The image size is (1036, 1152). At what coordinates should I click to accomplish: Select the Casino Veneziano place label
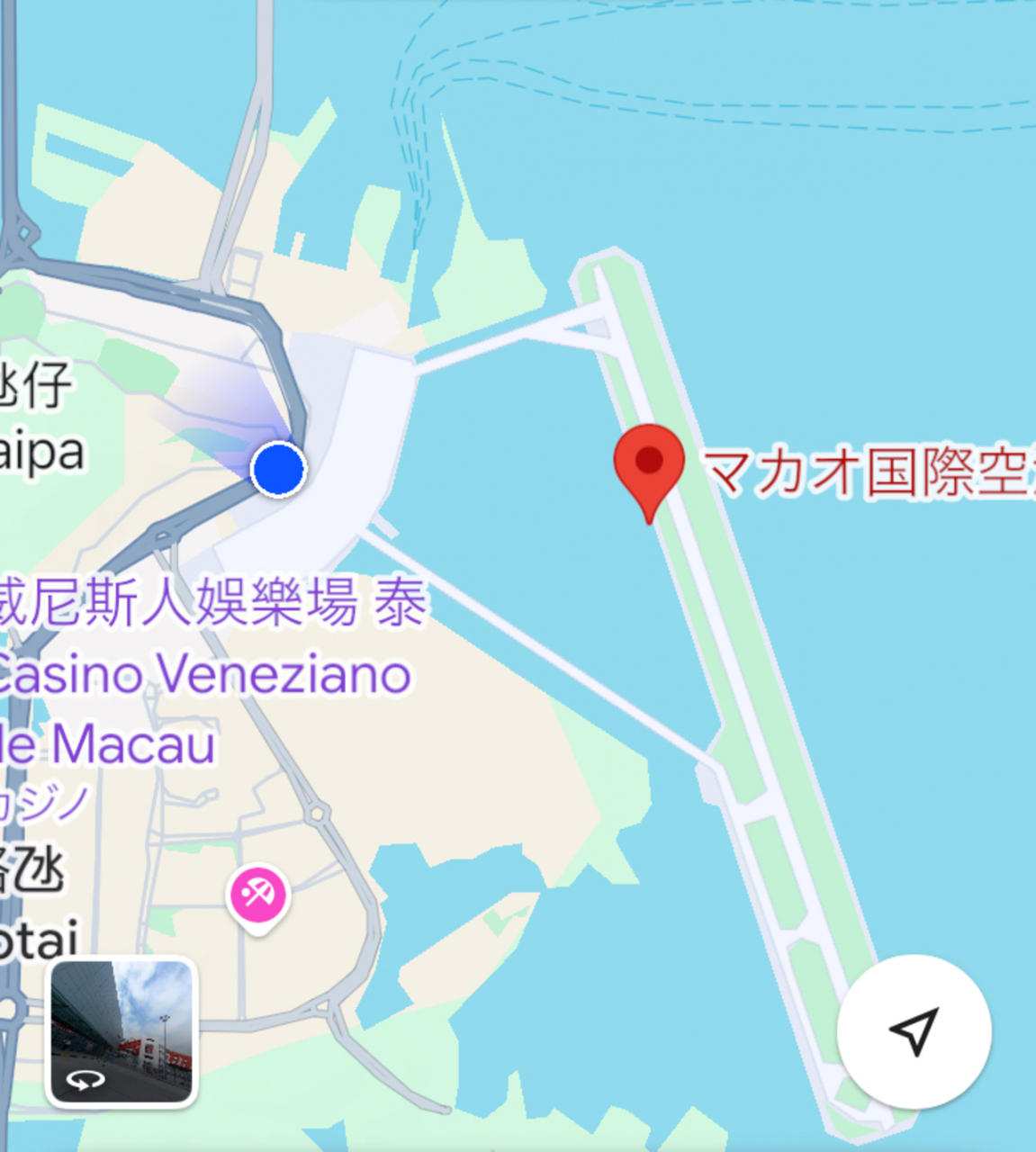coord(203,674)
